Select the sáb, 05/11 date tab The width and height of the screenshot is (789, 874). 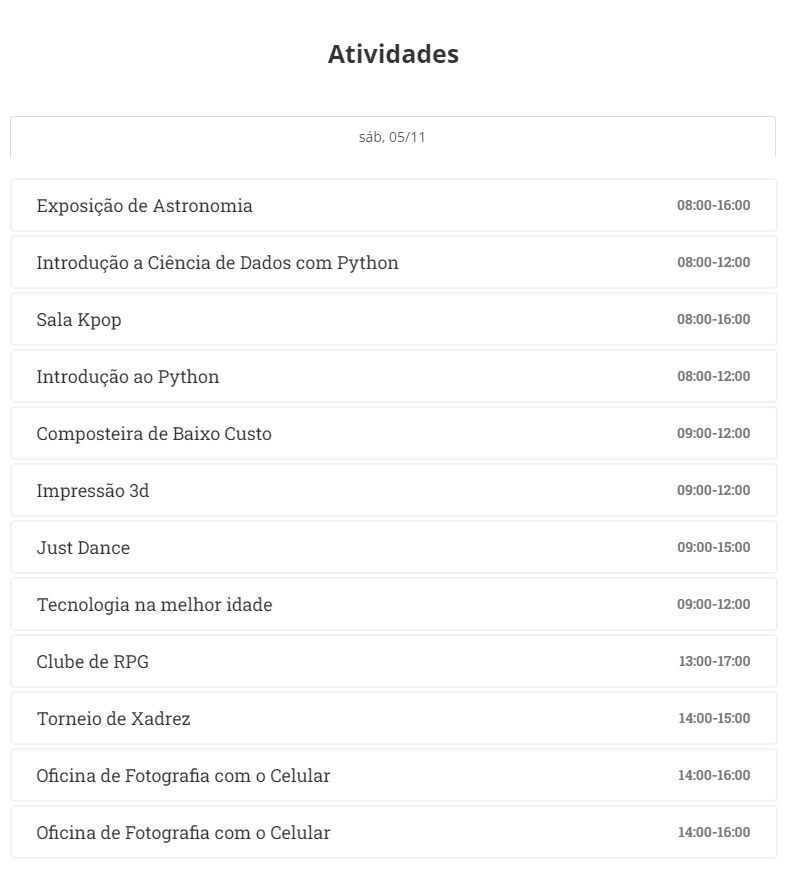pos(392,137)
